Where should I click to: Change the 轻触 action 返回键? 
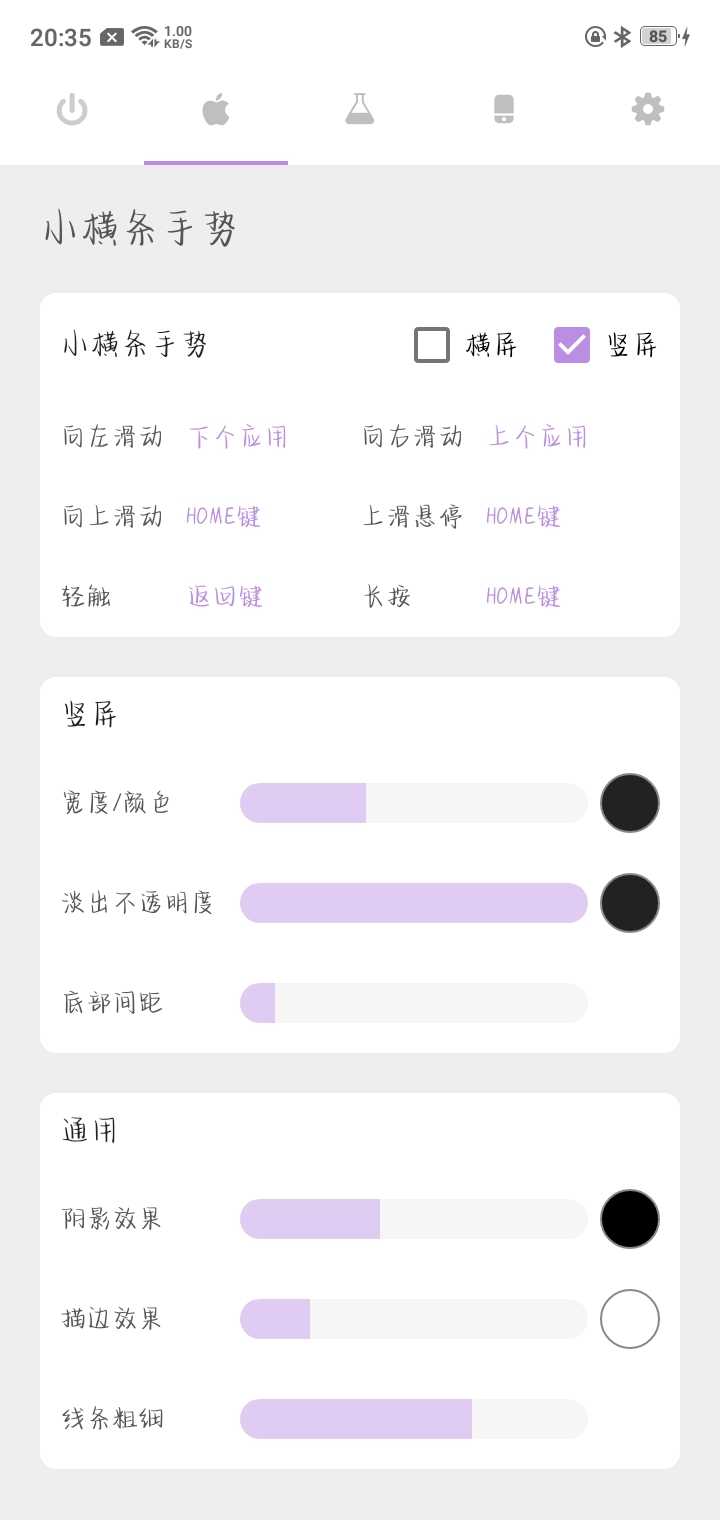point(226,597)
